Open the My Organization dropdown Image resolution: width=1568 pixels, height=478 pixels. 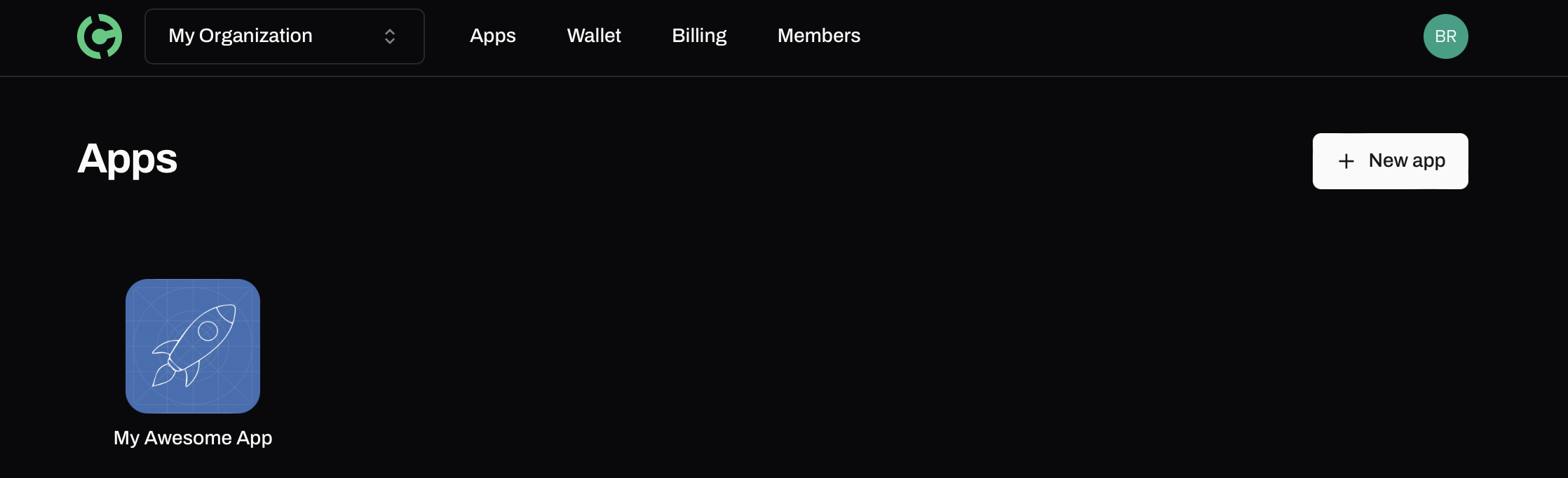point(284,36)
